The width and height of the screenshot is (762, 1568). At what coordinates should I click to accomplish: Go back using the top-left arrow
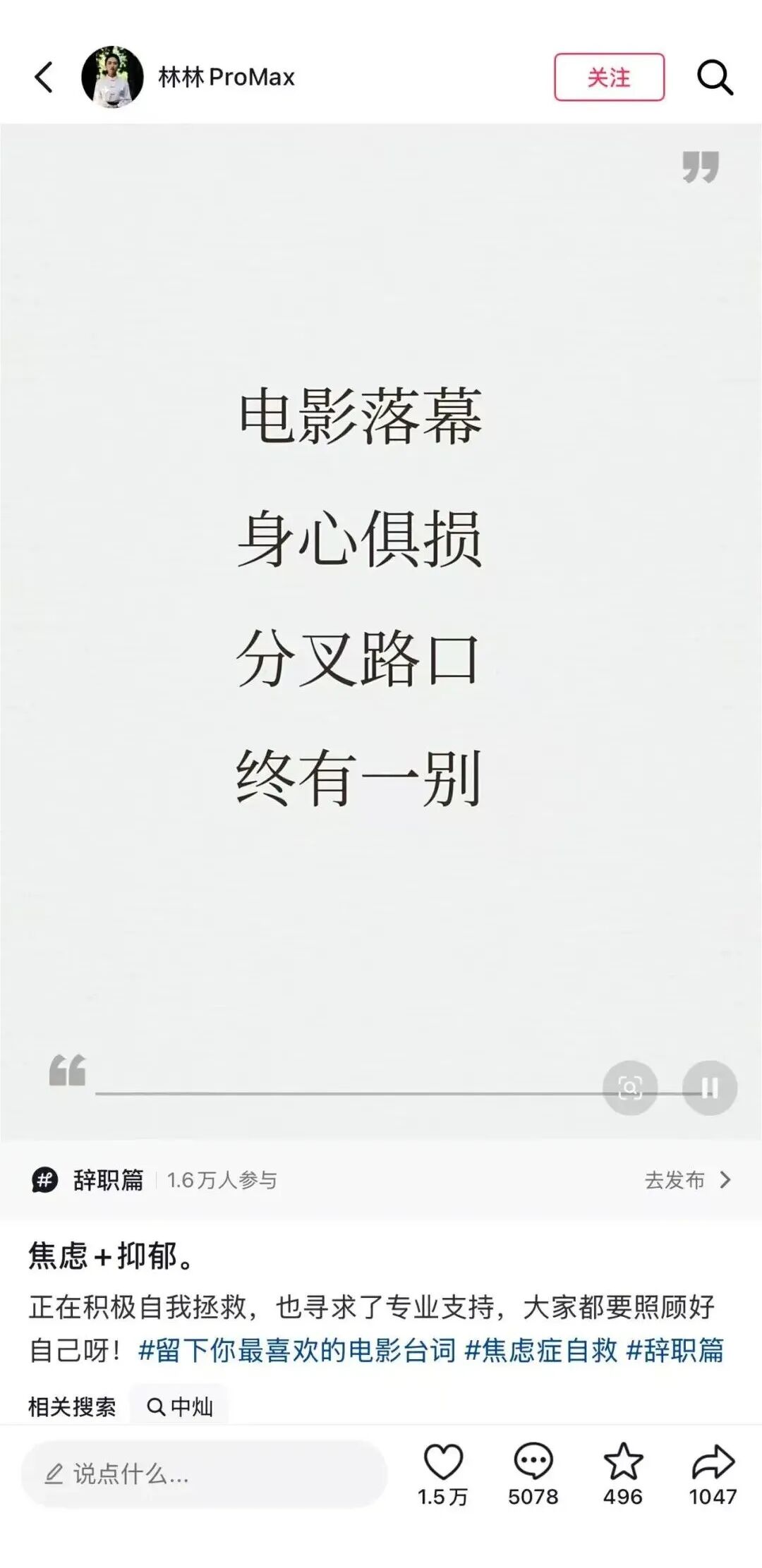click(x=44, y=77)
